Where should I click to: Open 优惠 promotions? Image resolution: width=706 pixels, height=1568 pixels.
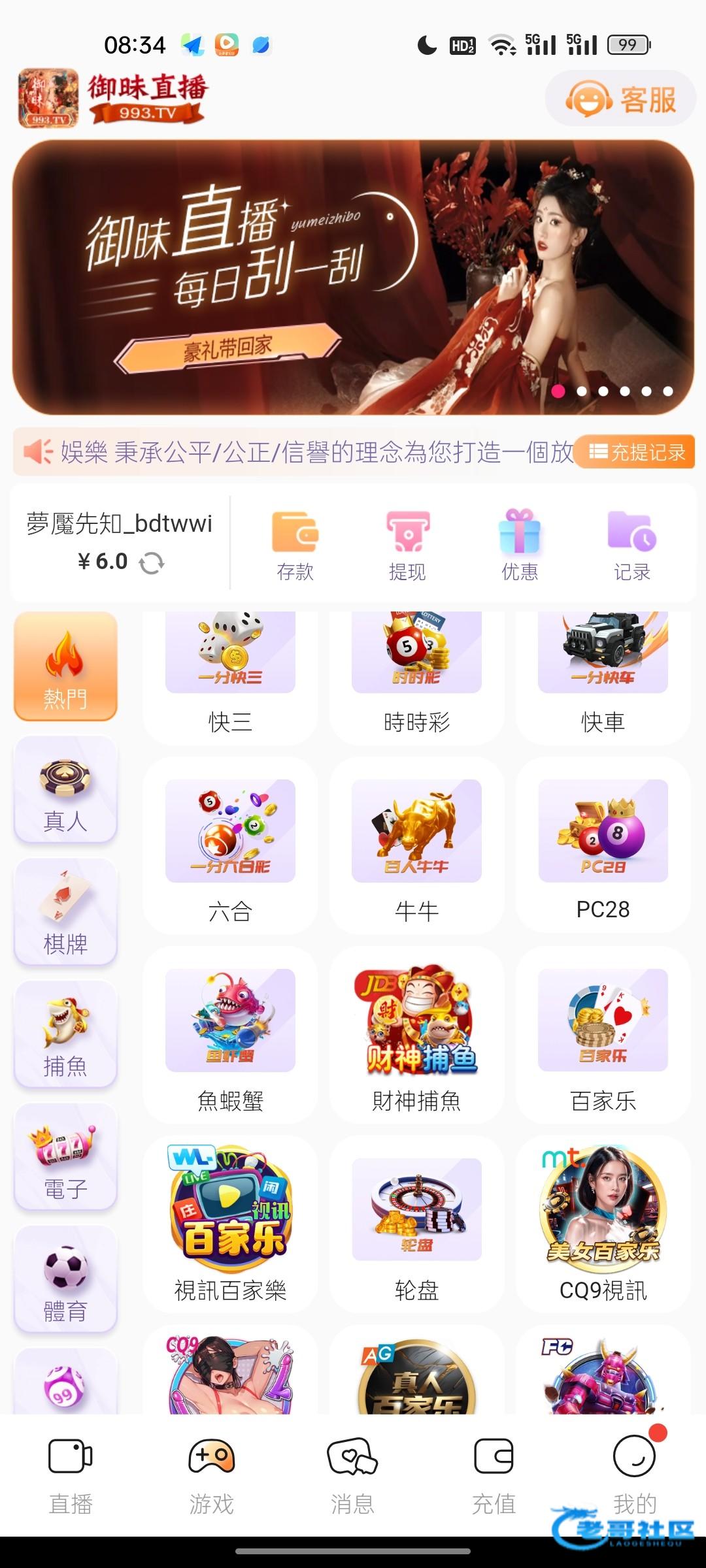coord(520,546)
